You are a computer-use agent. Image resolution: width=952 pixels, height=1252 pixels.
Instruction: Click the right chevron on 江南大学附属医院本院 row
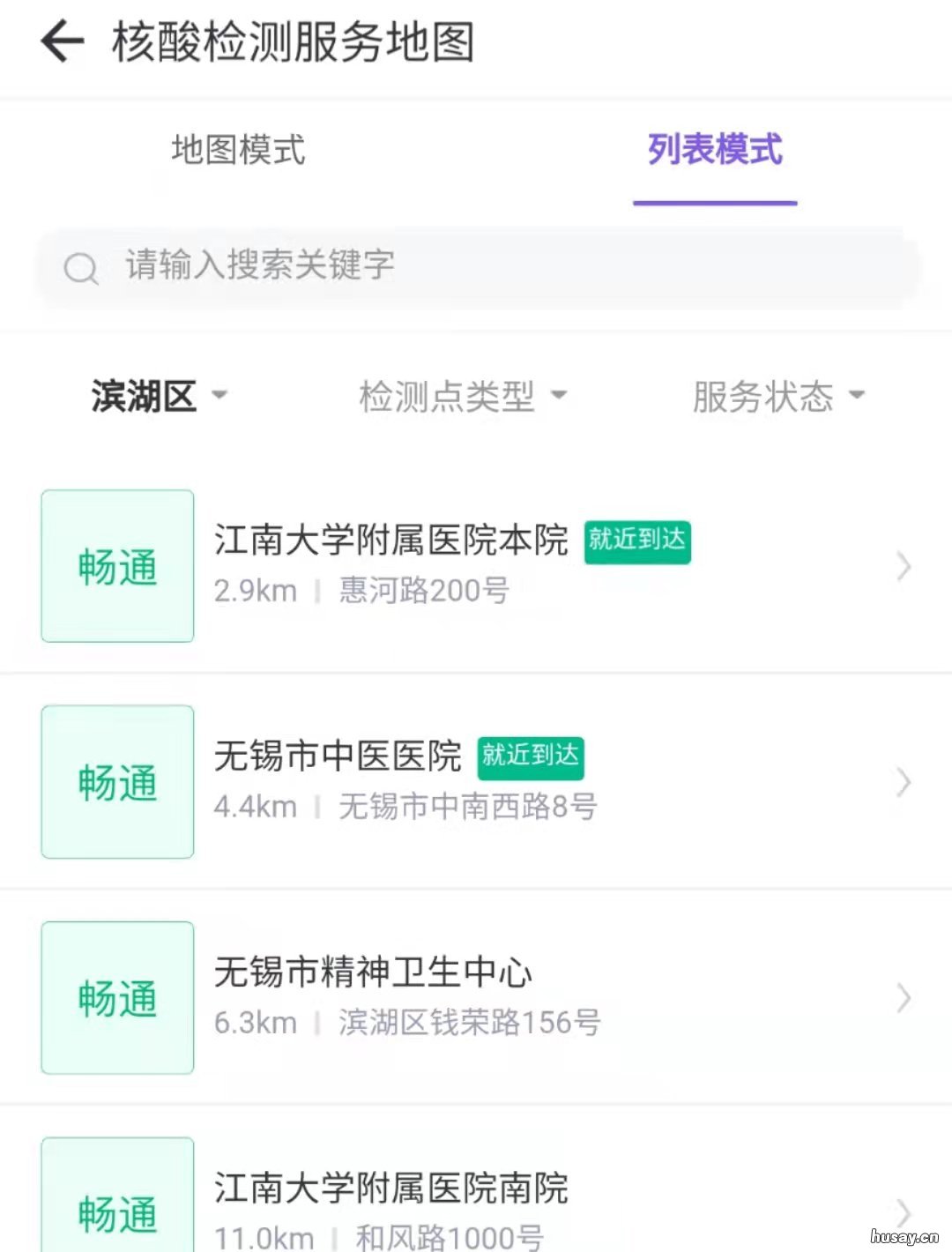(903, 566)
